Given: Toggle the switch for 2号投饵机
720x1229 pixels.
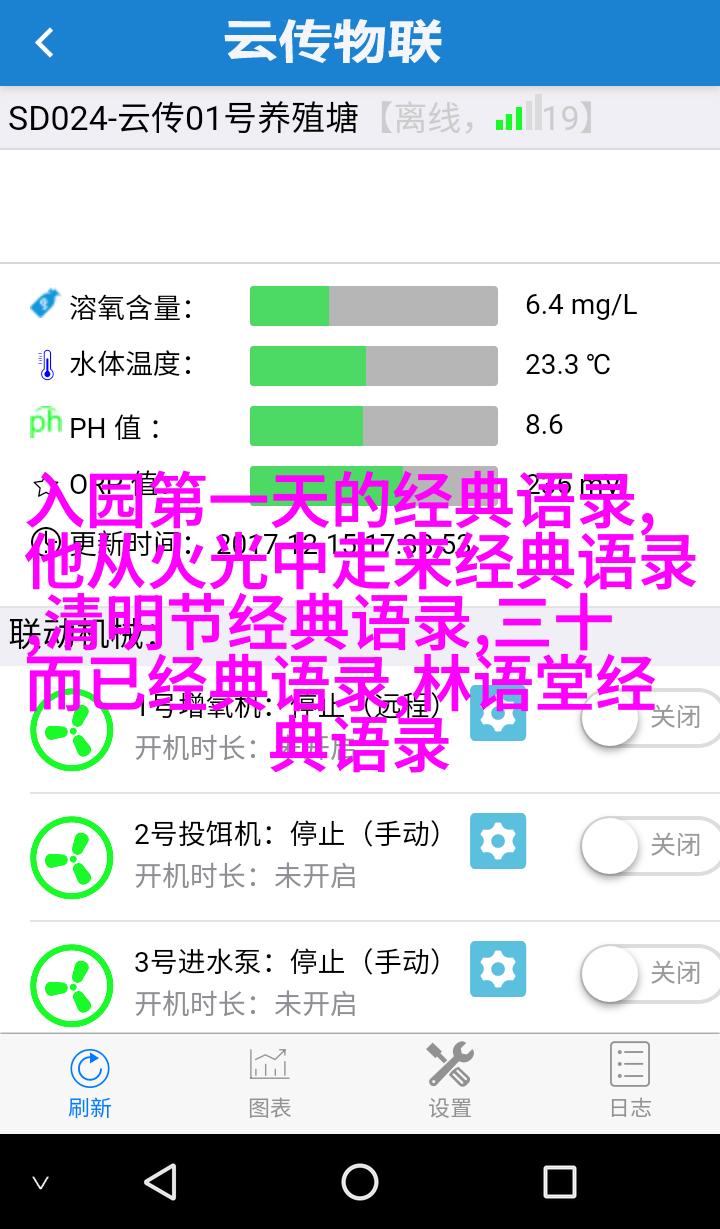Looking at the screenshot, I should [650, 846].
